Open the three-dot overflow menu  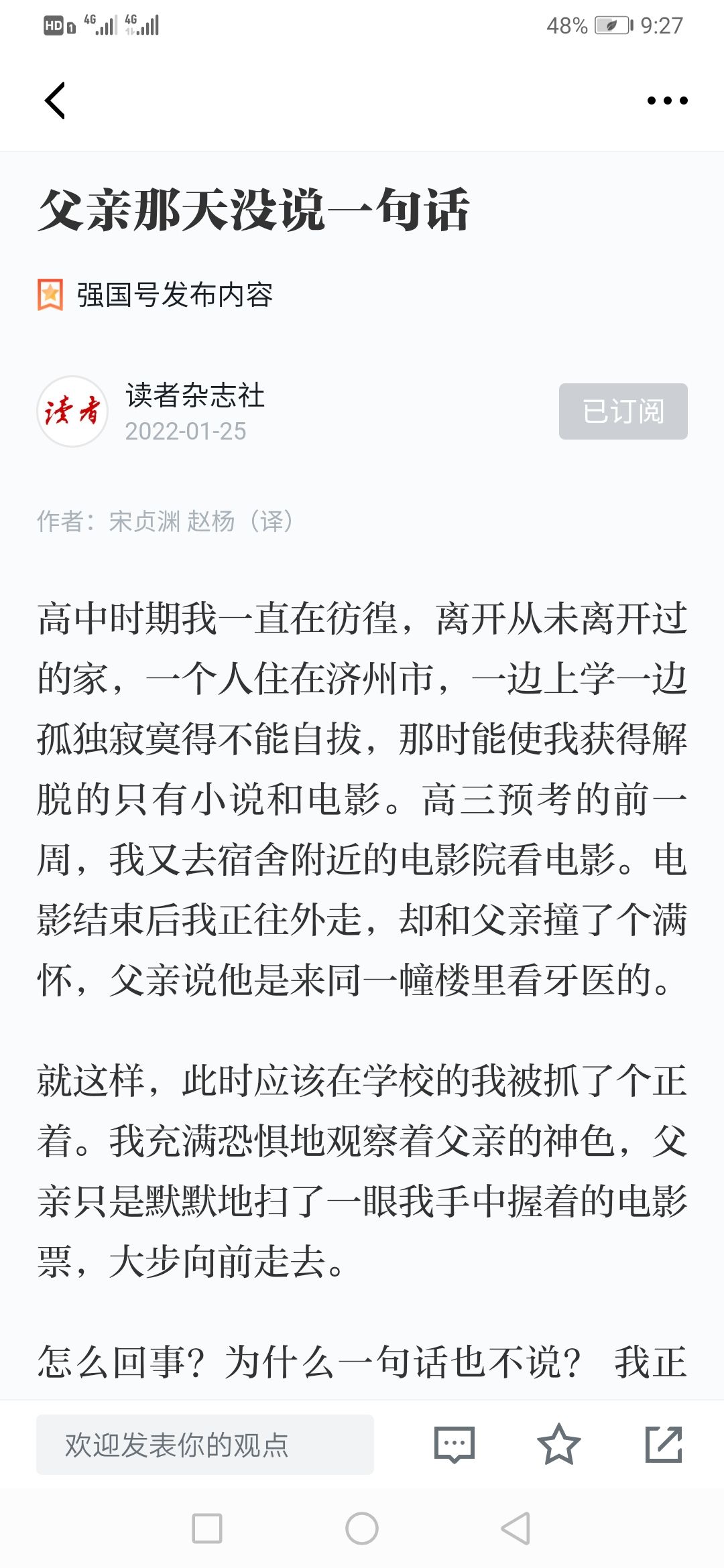[x=667, y=101]
